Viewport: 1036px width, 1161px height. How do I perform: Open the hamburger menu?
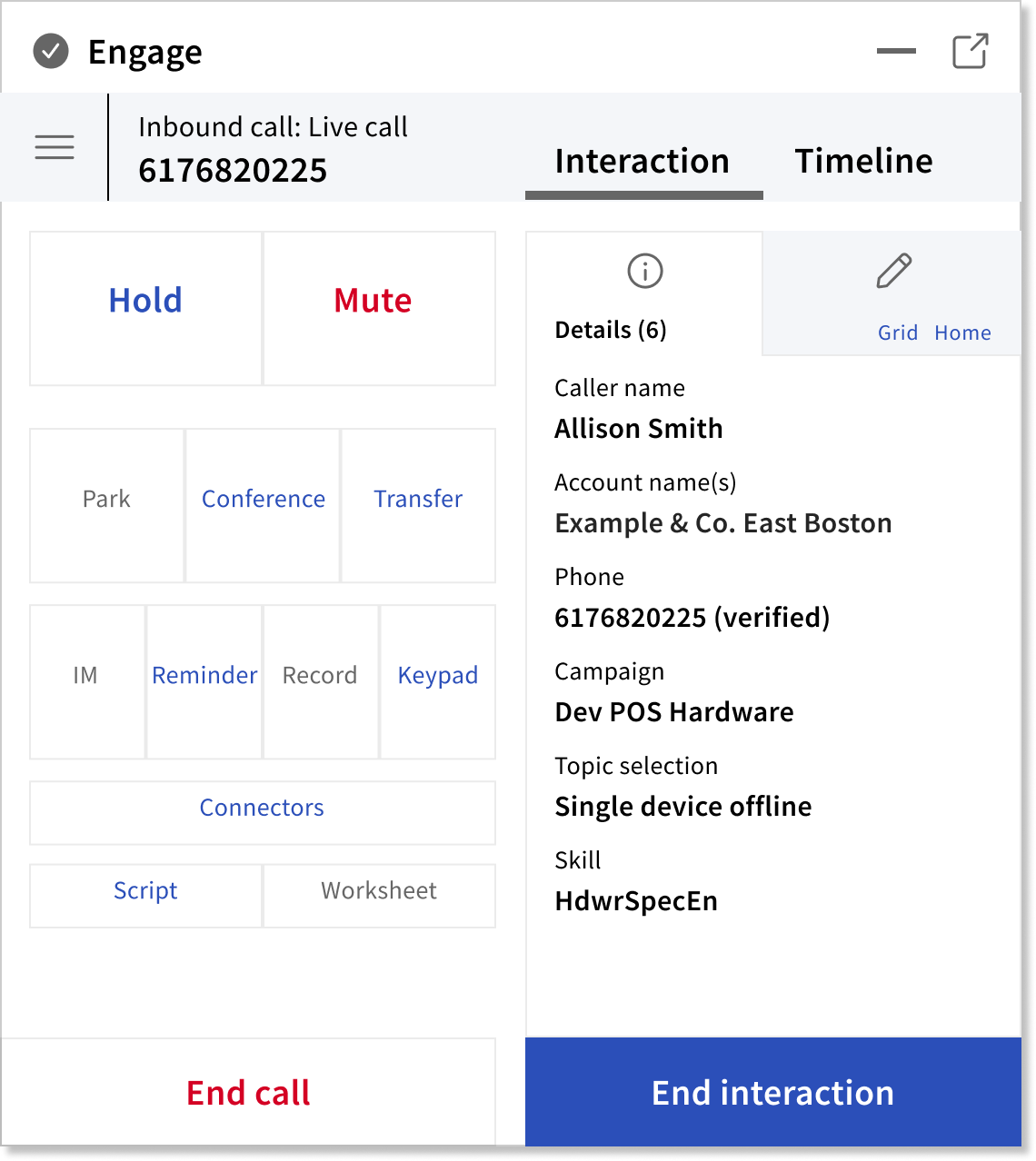point(55,147)
